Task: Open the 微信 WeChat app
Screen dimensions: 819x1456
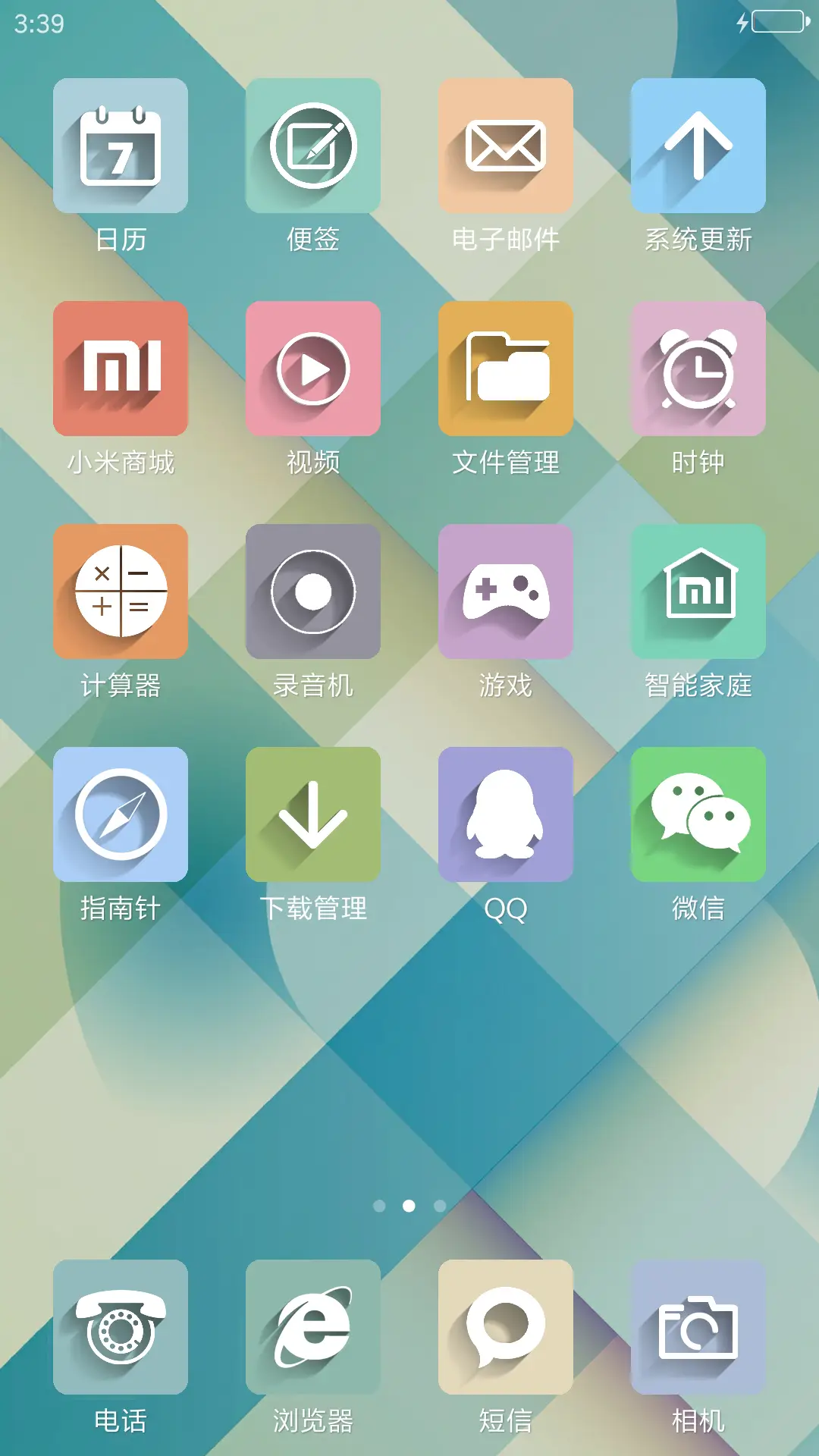Action: coord(698,814)
